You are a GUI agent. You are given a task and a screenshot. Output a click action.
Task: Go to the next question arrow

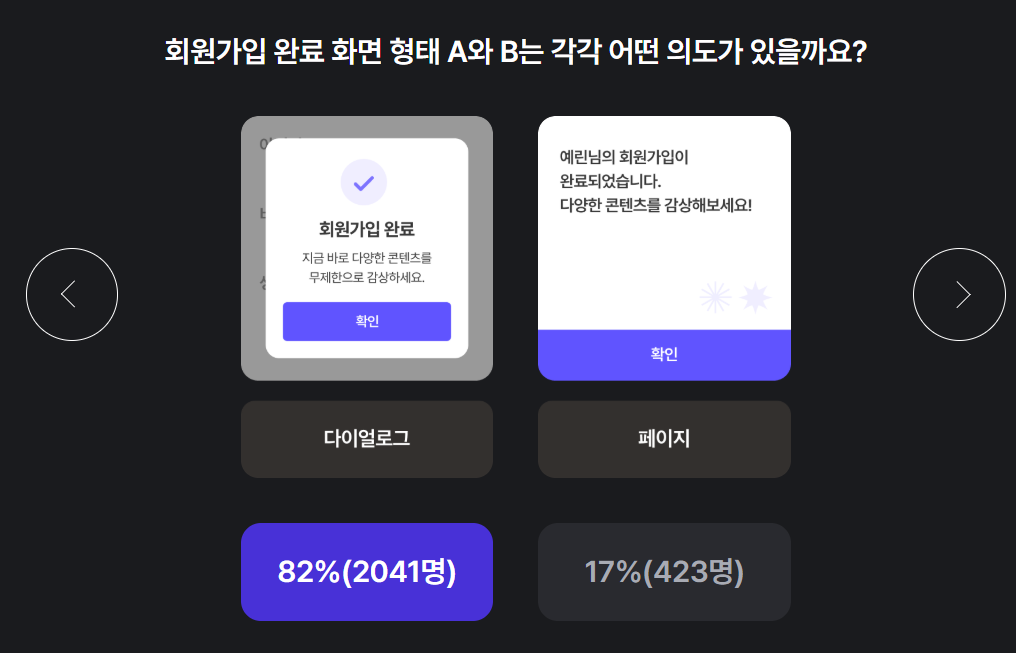pos(959,294)
